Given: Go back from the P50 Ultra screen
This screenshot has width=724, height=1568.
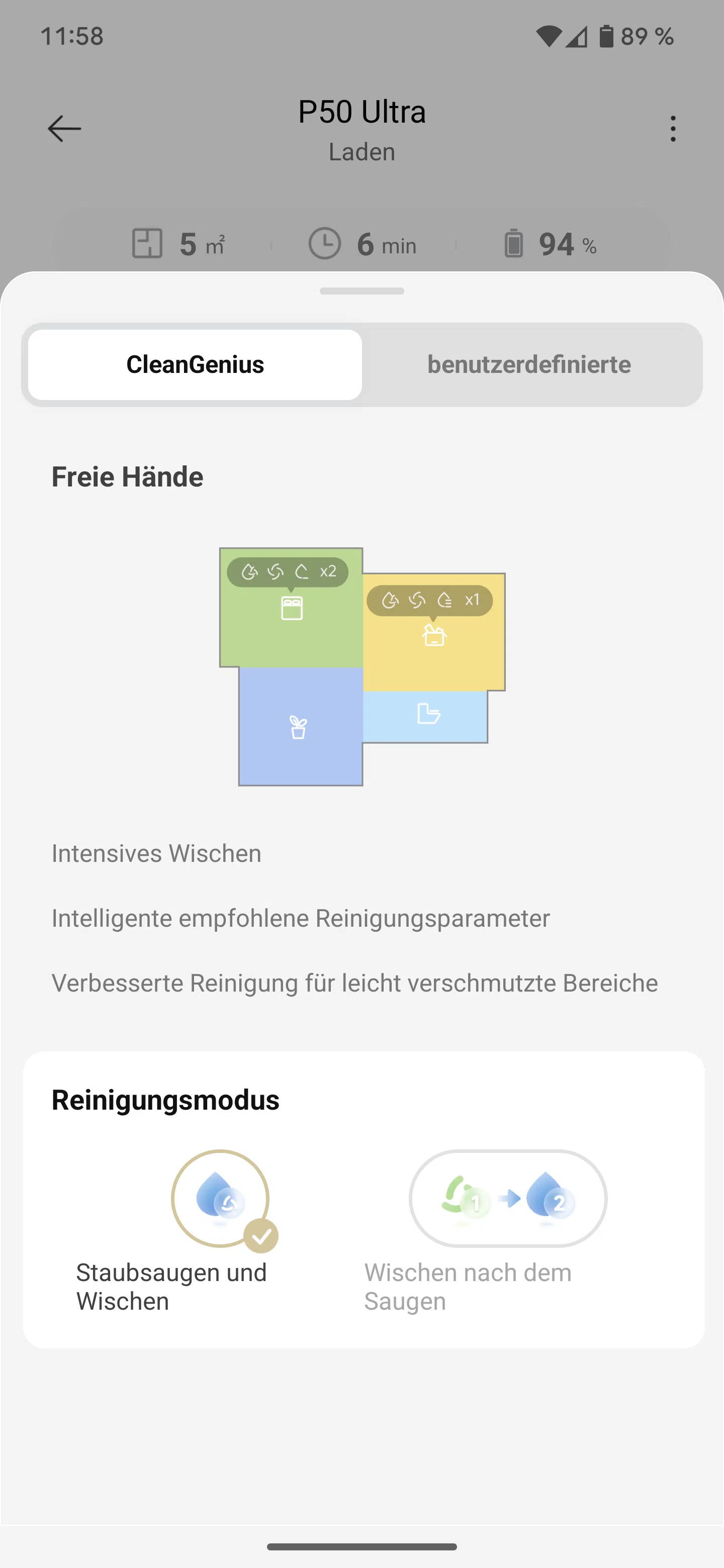Looking at the screenshot, I should [x=64, y=129].
